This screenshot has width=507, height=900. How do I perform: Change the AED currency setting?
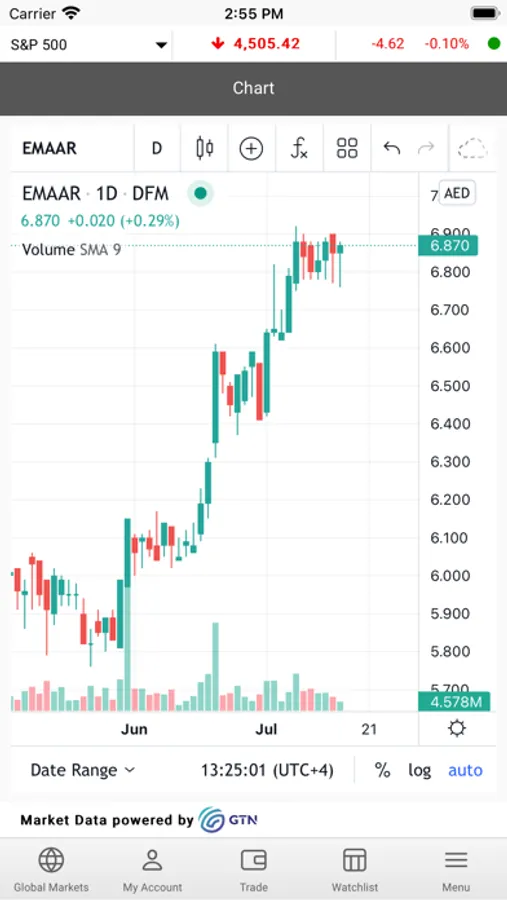click(x=457, y=193)
